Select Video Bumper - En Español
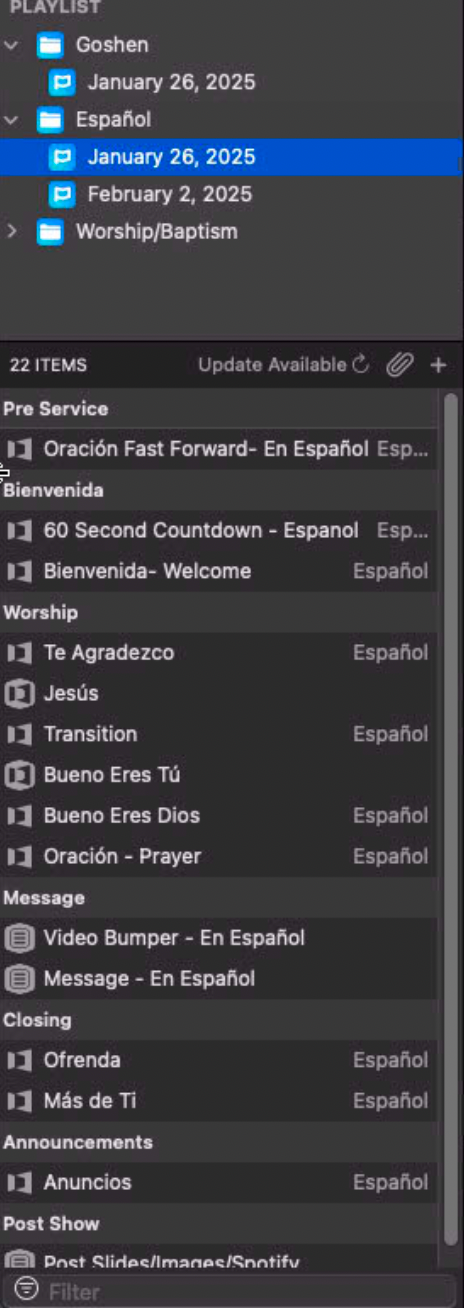 (218, 938)
